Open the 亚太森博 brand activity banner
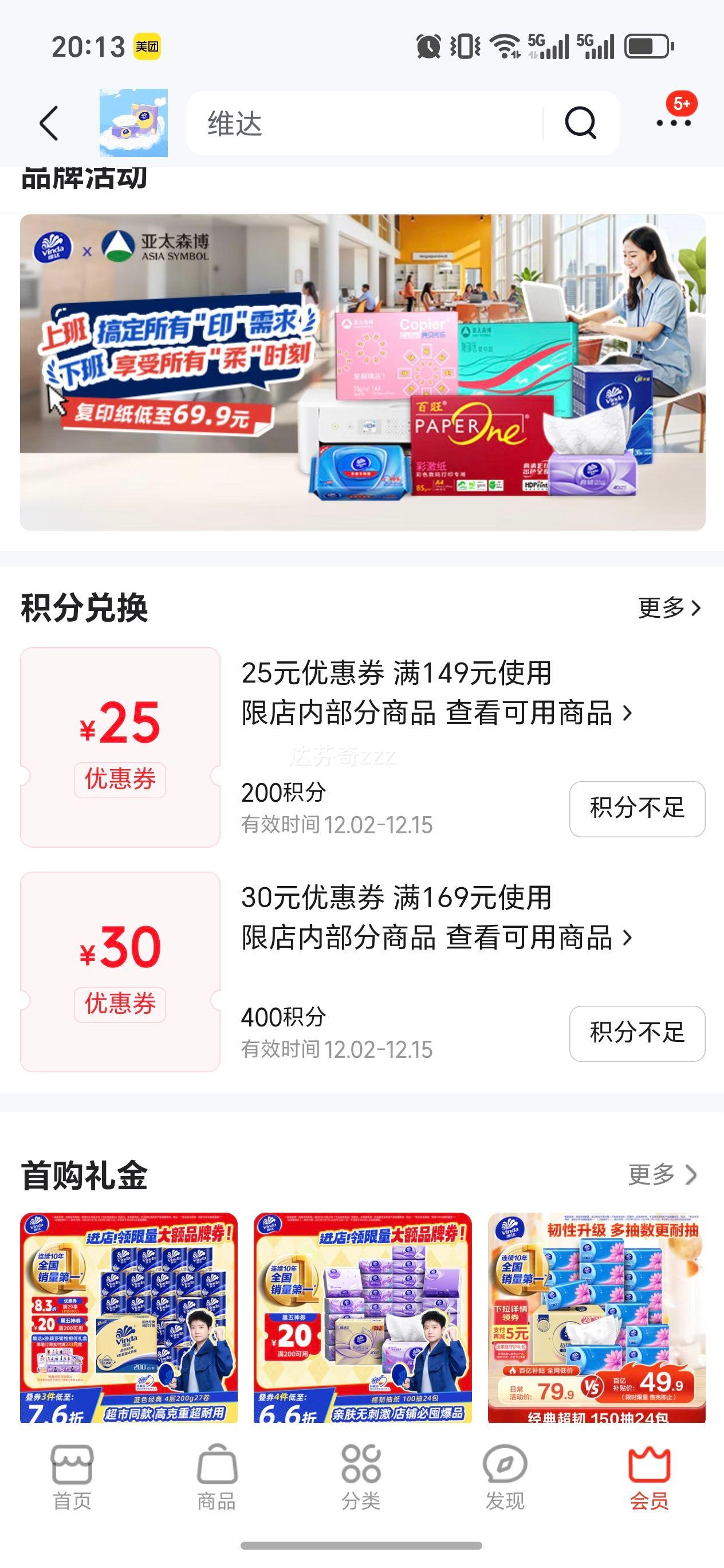The height and width of the screenshot is (1568, 724). 363,372
